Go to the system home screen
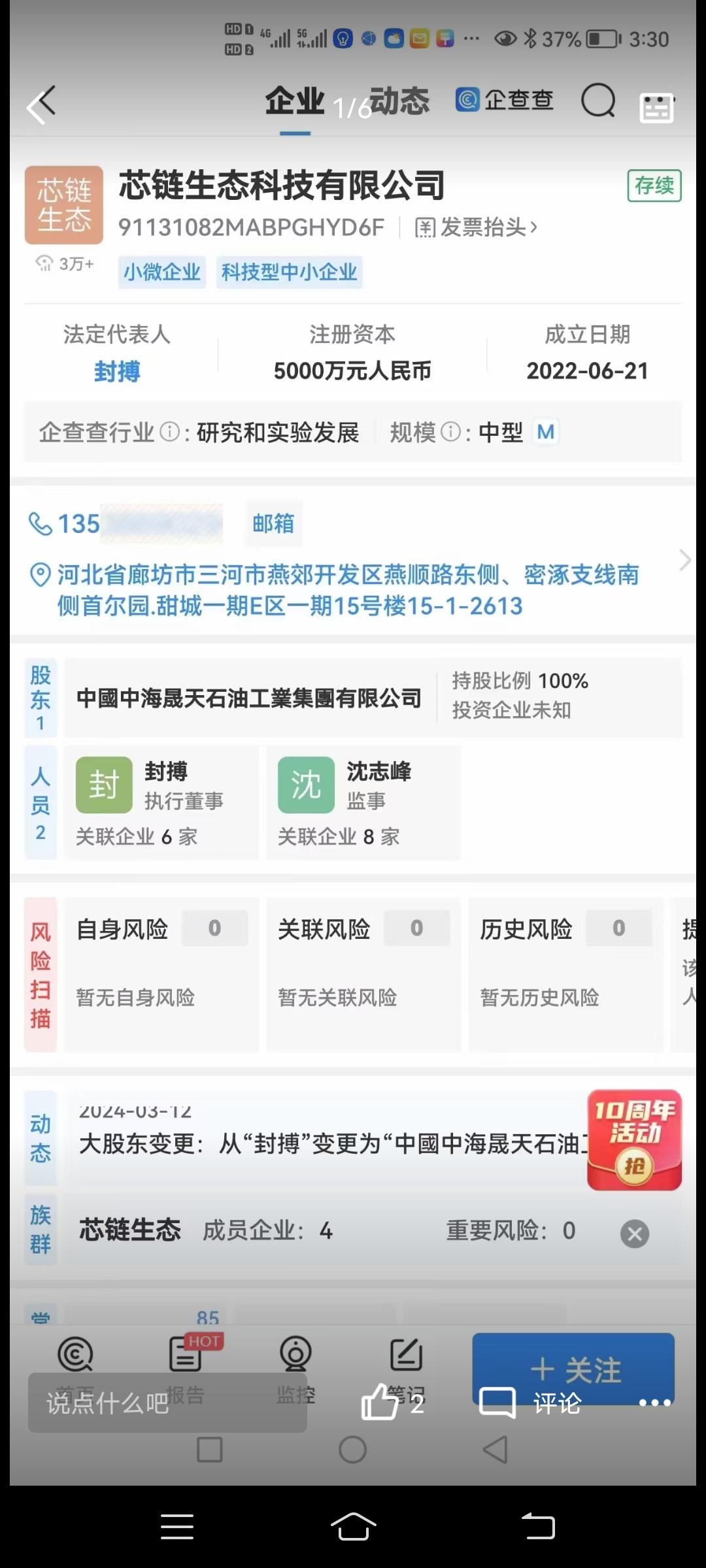The height and width of the screenshot is (1568, 706). pyautogui.click(x=353, y=1527)
